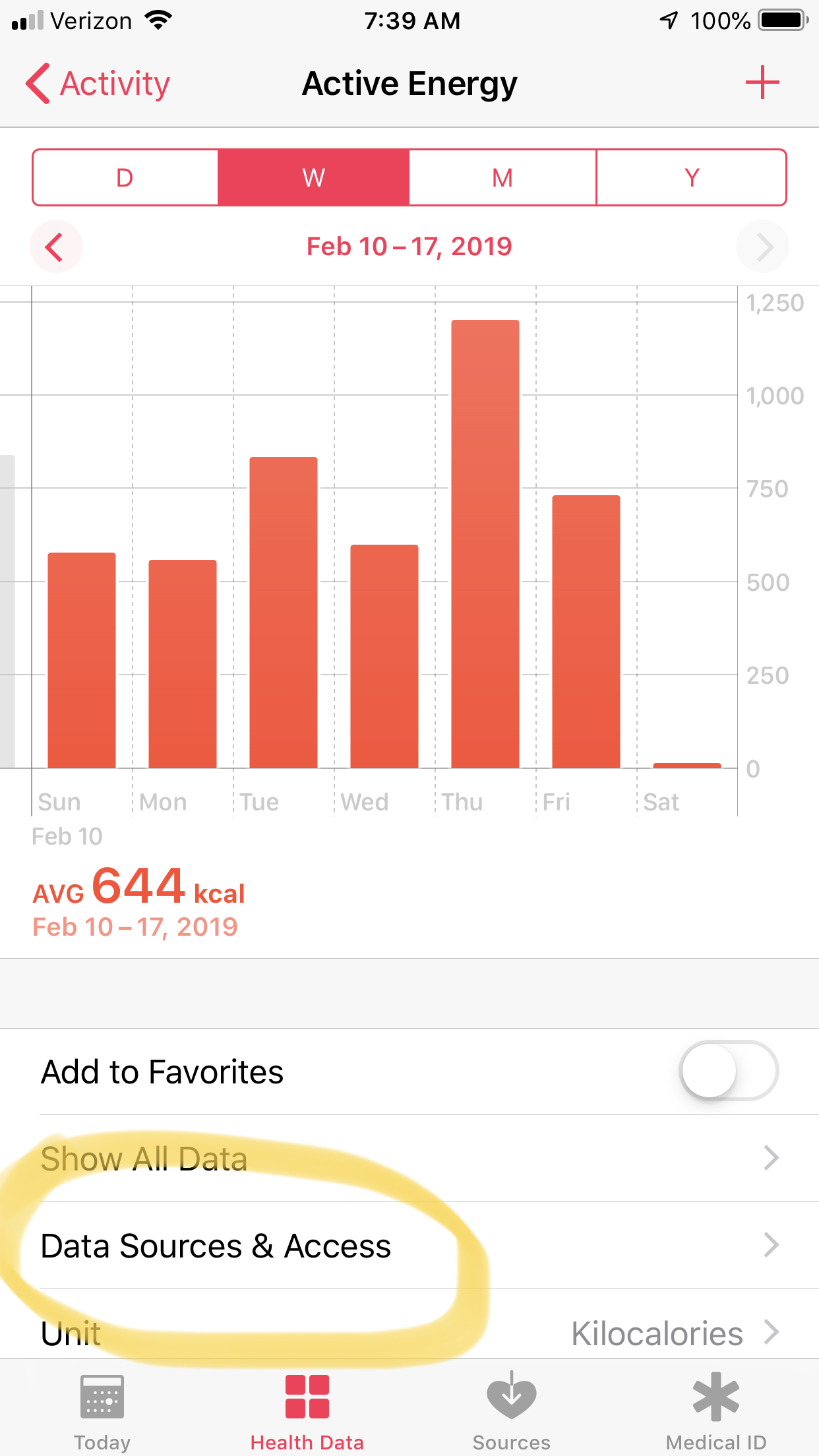Viewport: 819px width, 1456px height.
Task: Switch to the year view
Action: [x=691, y=178]
